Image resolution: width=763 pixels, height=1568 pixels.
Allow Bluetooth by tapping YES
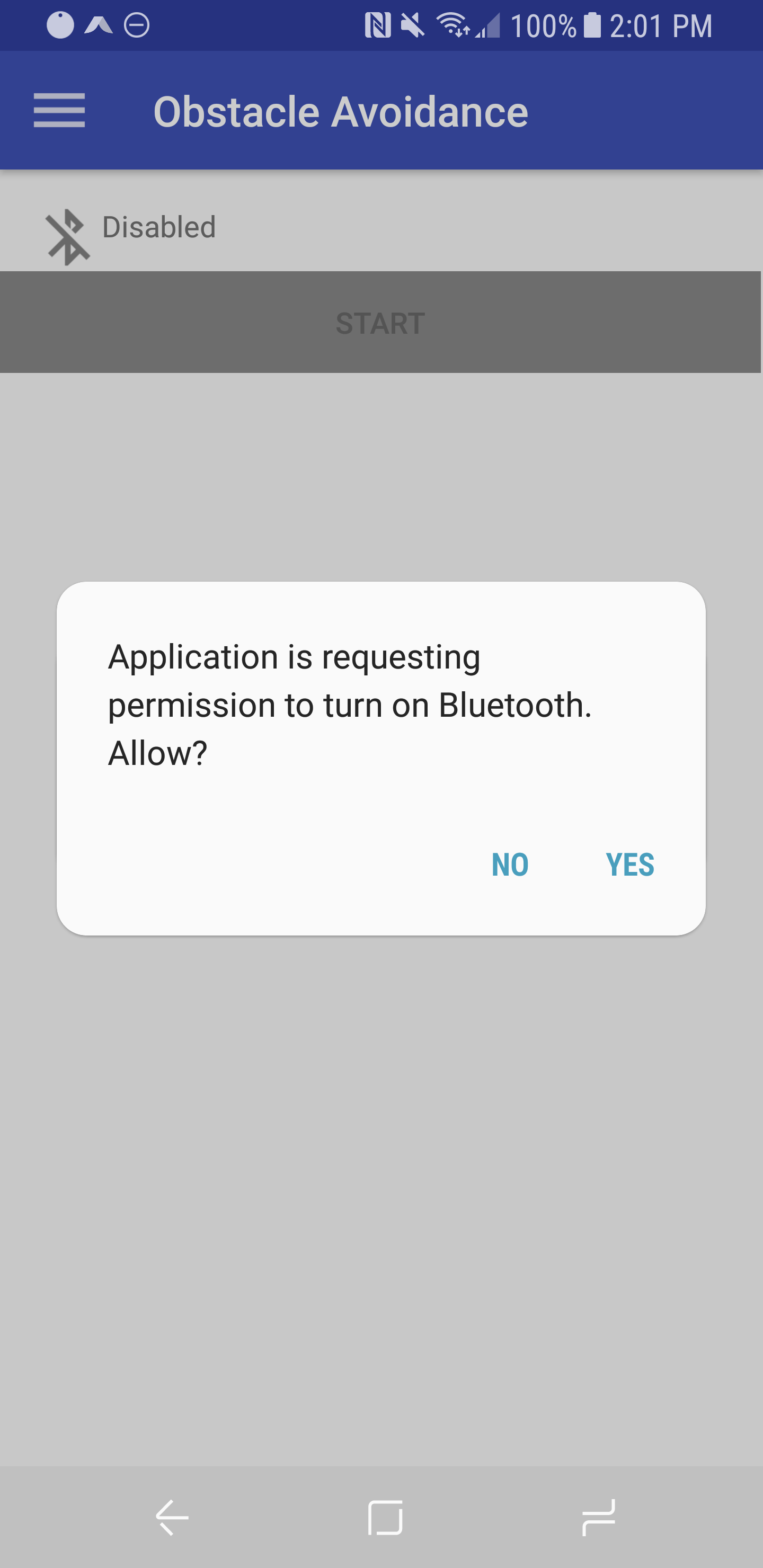[x=629, y=865]
